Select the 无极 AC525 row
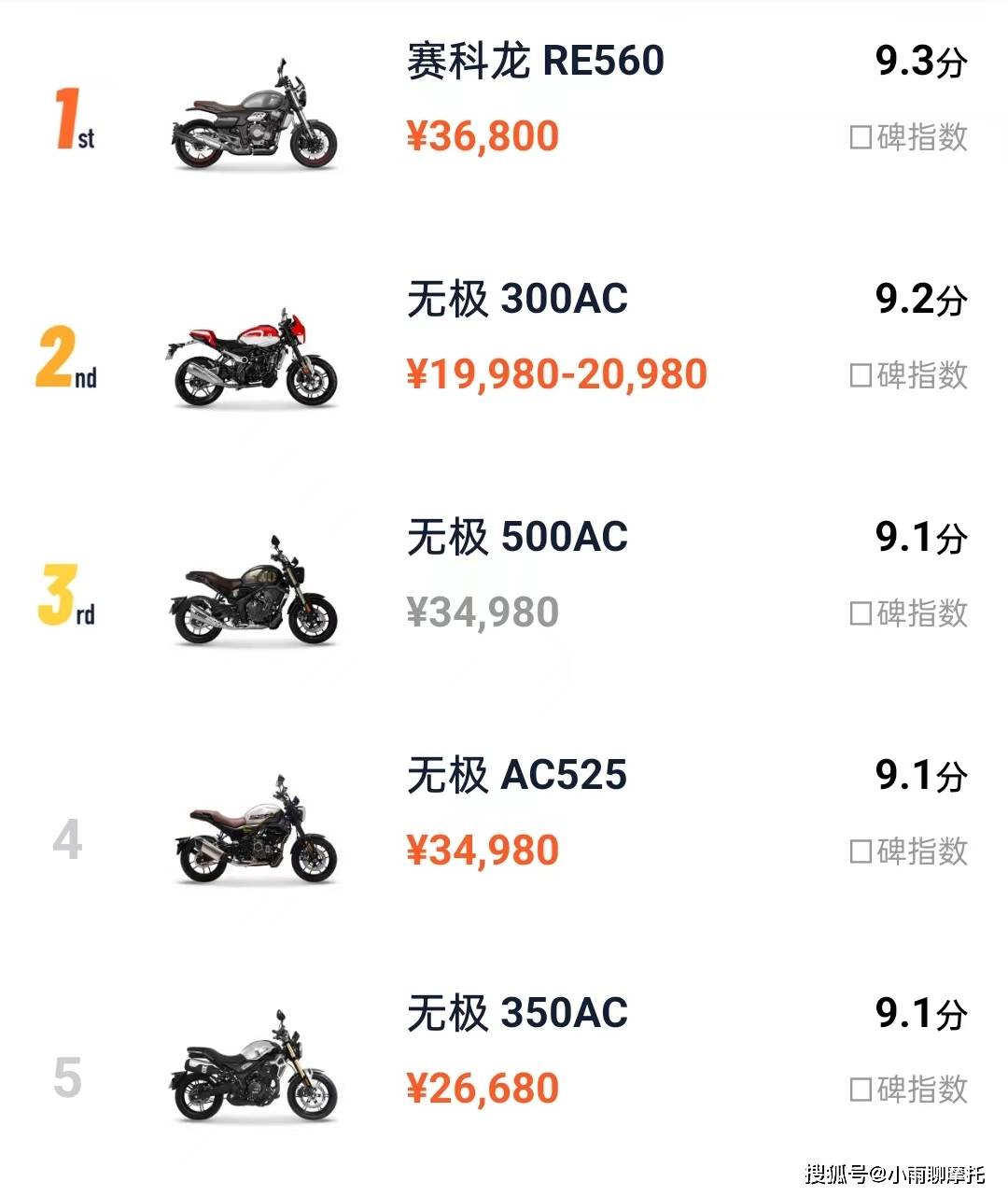 pyautogui.click(x=516, y=776)
